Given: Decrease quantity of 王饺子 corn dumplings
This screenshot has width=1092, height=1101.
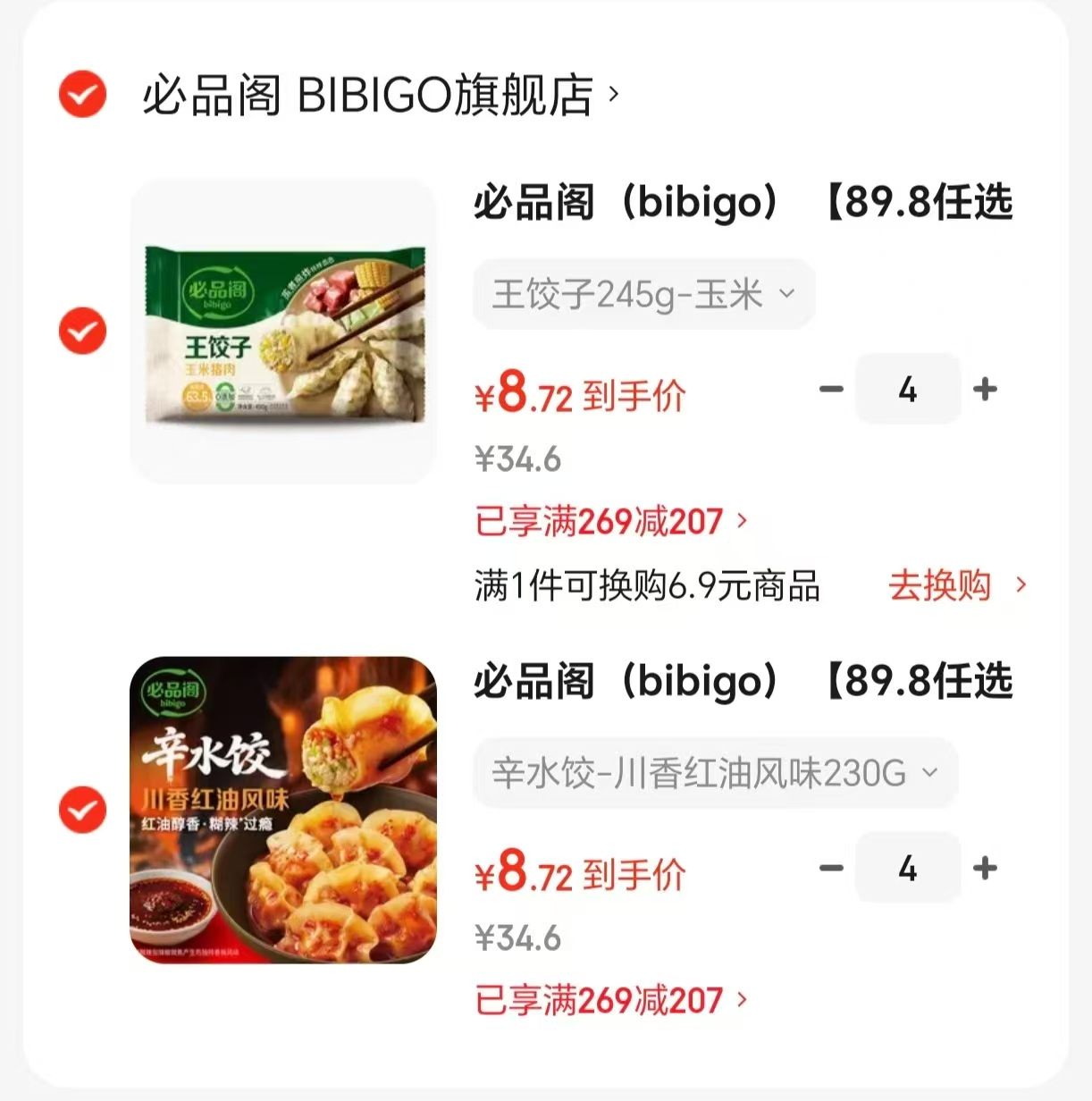Looking at the screenshot, I should (831, 389).
